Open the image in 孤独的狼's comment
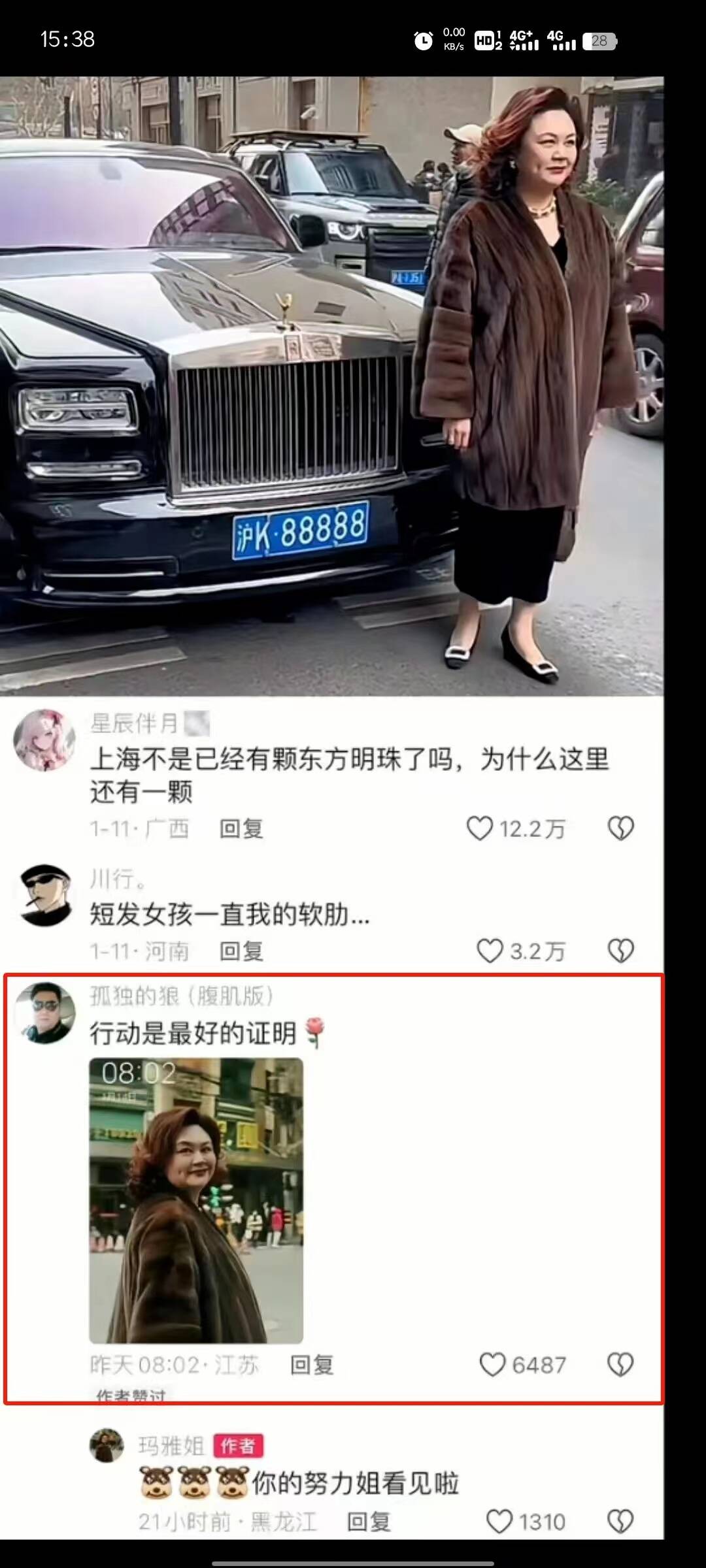Viewport: 706px width, 1568px height. click(x=196, y=1200)
